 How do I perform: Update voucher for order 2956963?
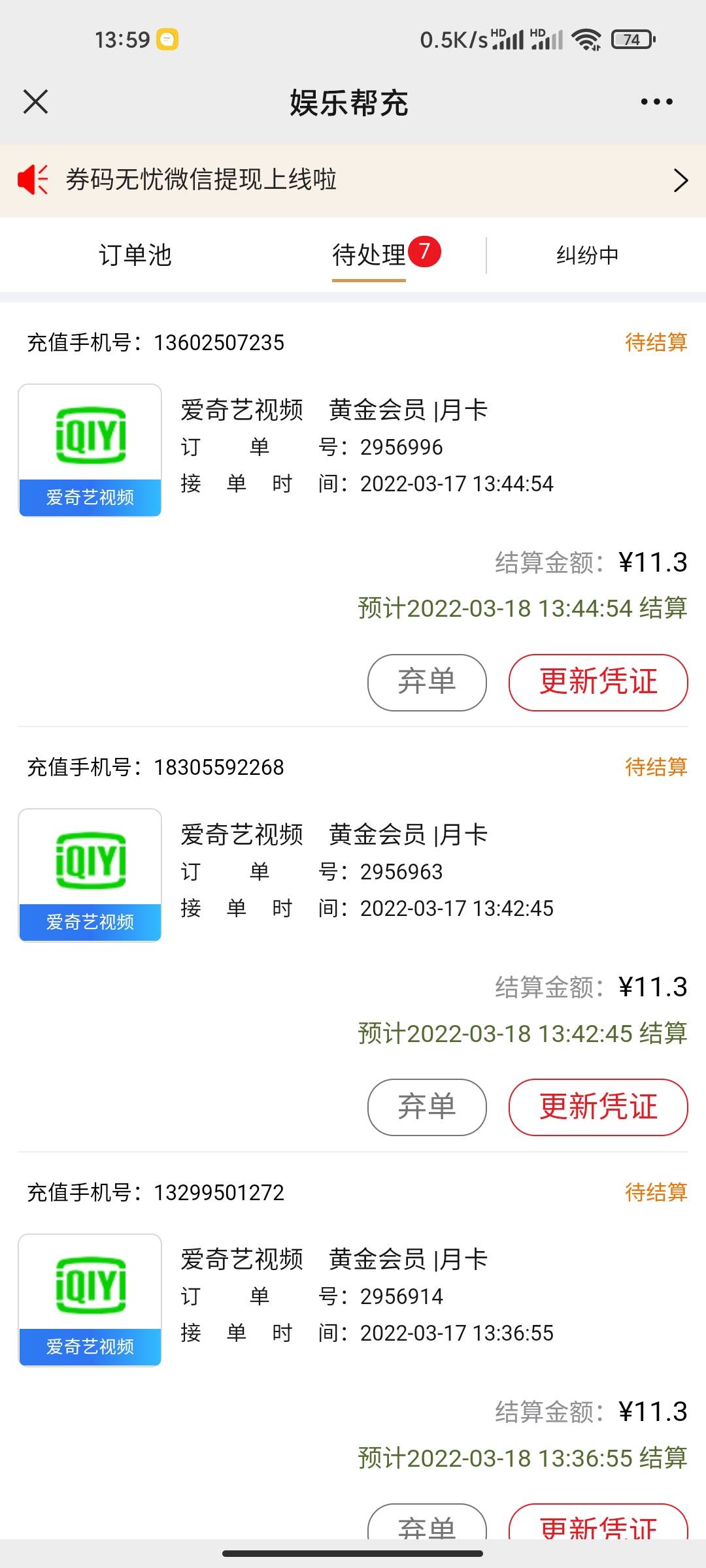click(598, 1107)
